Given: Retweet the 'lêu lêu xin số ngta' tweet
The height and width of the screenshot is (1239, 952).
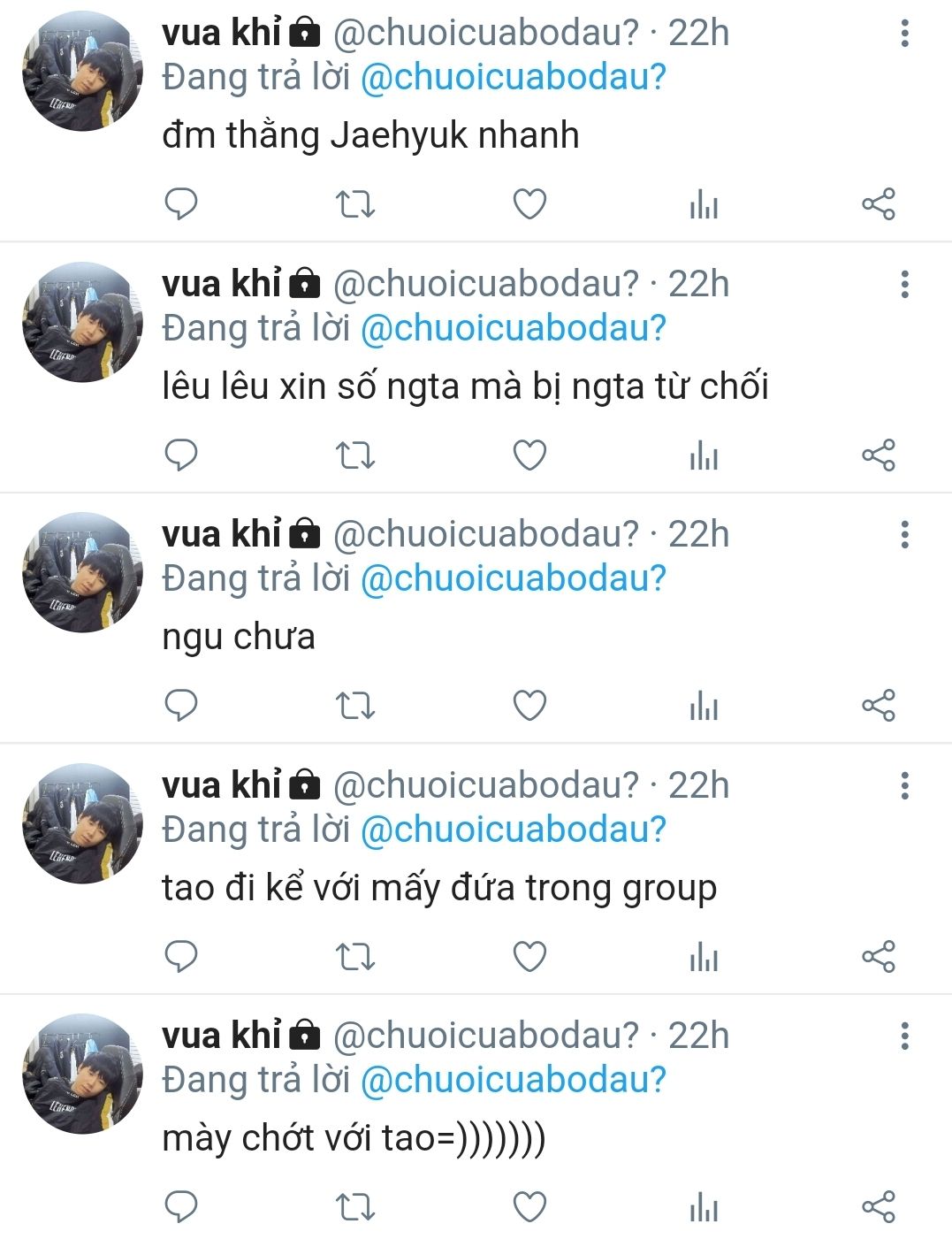Looking at the screenshot, I should click(x=355, y=455).
